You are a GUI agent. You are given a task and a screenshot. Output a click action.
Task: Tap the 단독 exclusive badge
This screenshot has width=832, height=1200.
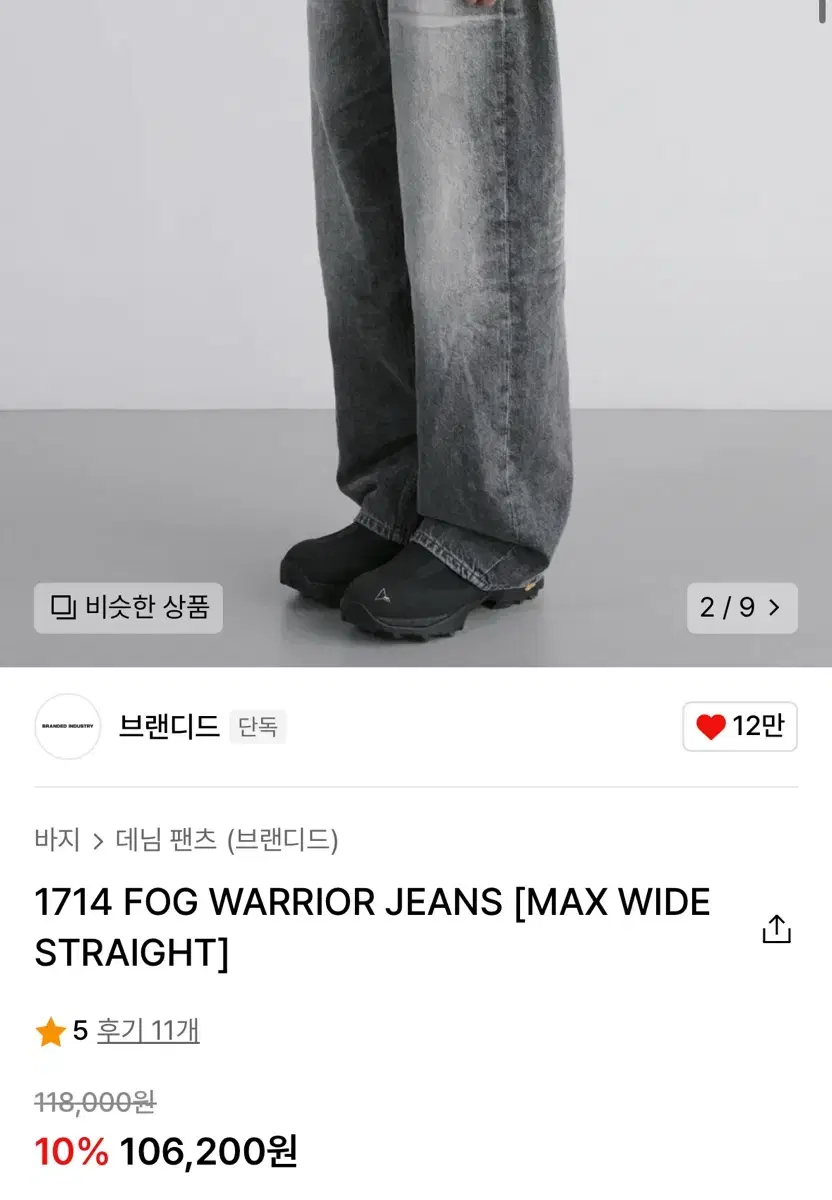[x=258, y=727]
